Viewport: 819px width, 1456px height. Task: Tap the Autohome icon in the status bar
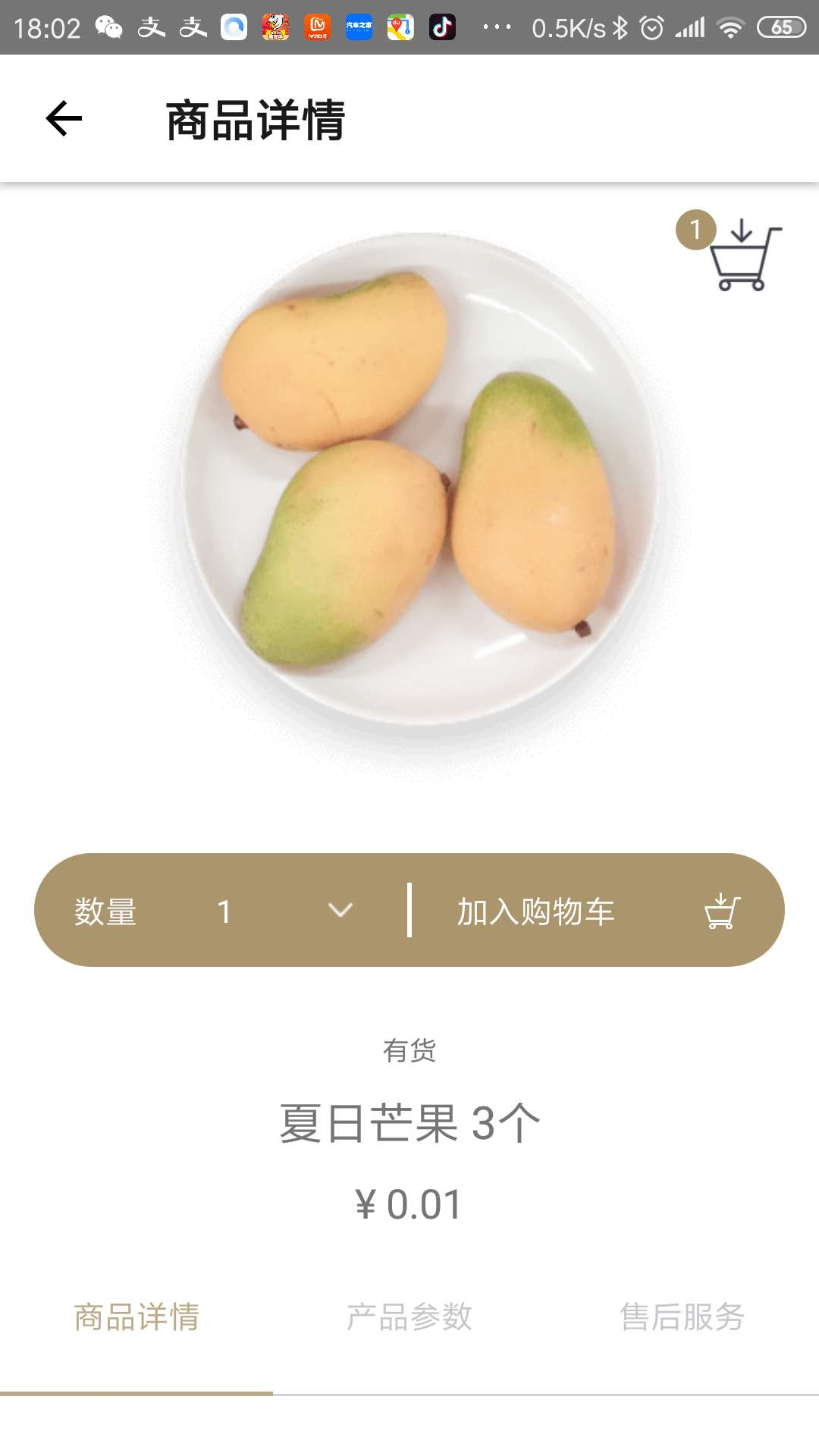click(x=360, y=25)
